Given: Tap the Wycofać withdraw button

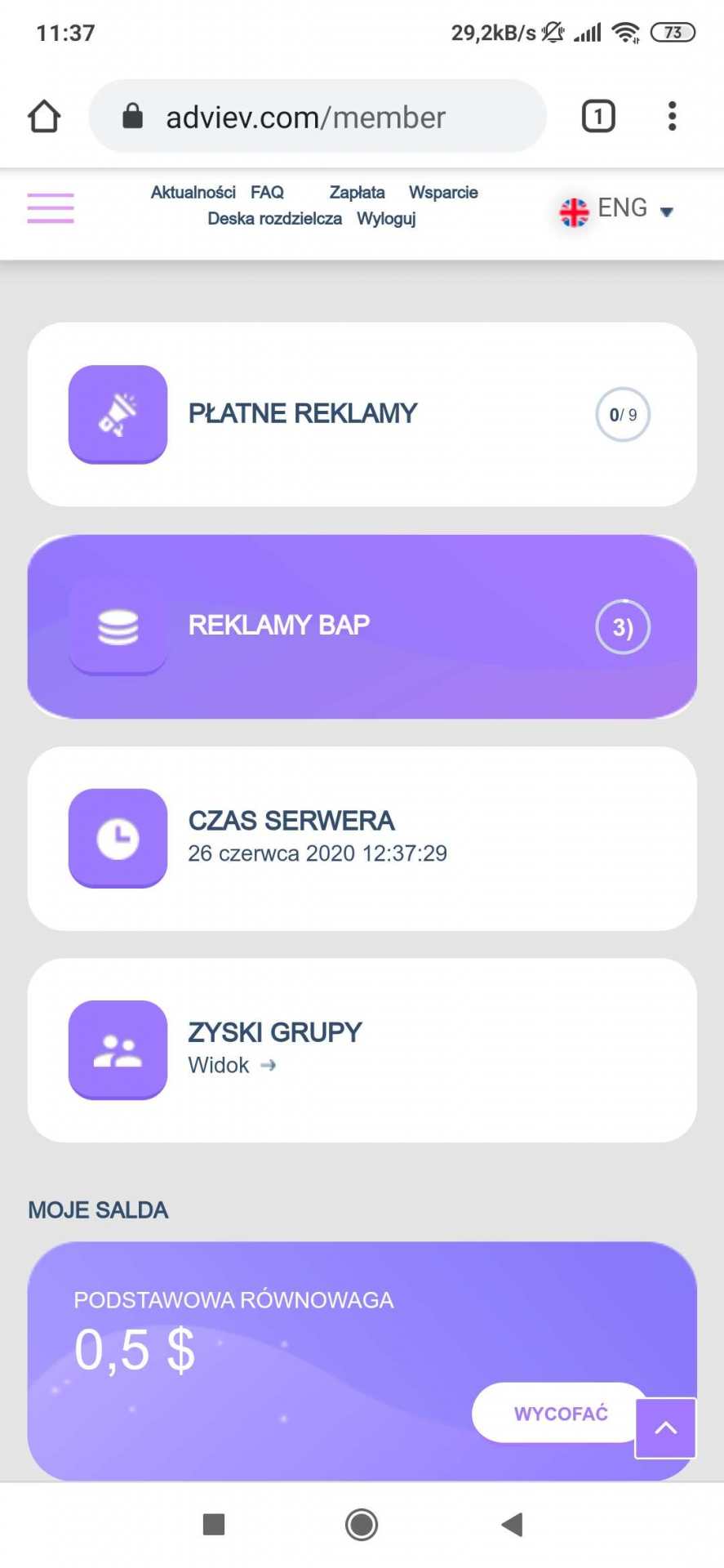Looking at the screenshot, I should point(560,1413).
